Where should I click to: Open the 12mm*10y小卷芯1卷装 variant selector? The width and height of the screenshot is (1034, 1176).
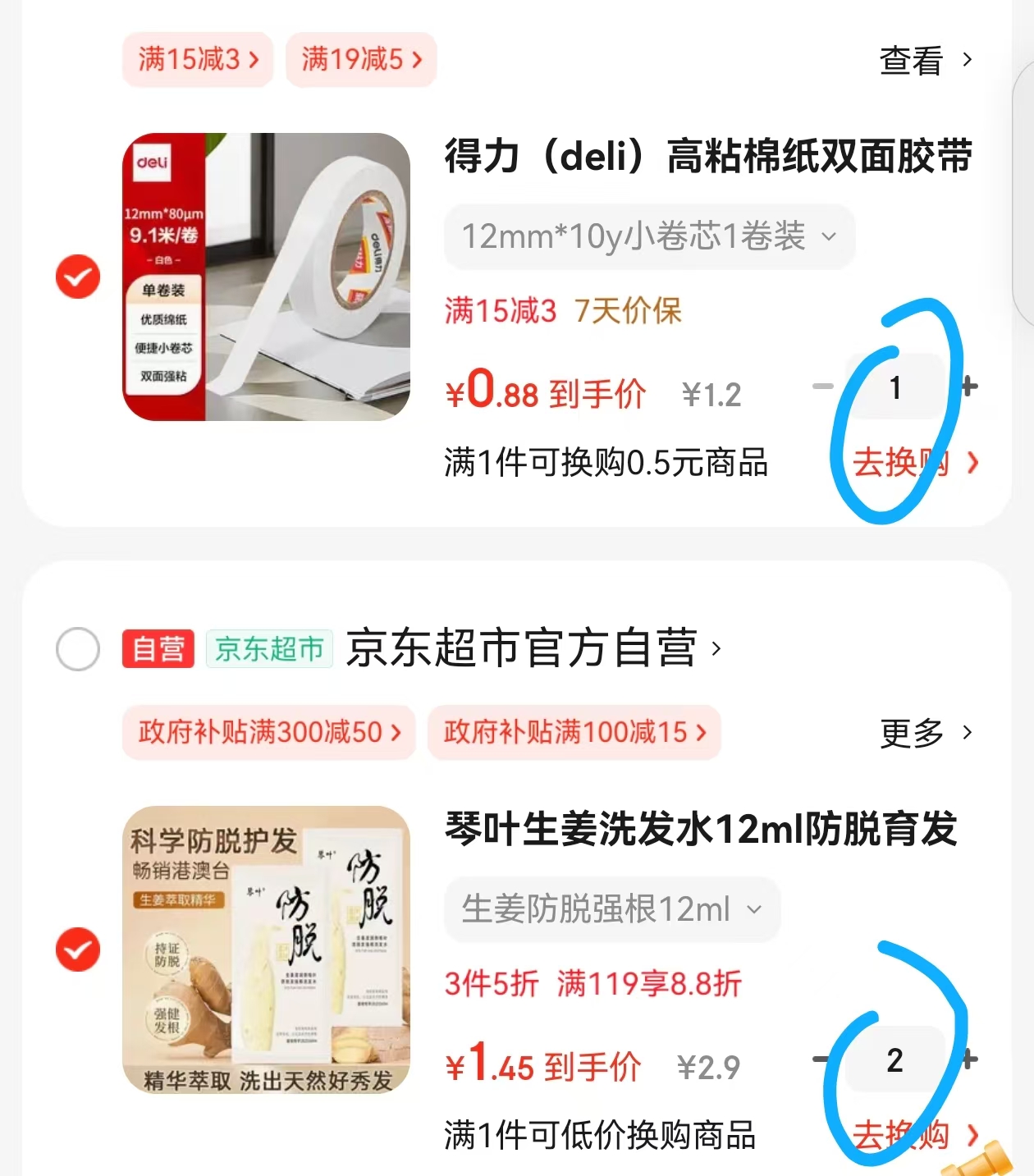click(648, 237)
